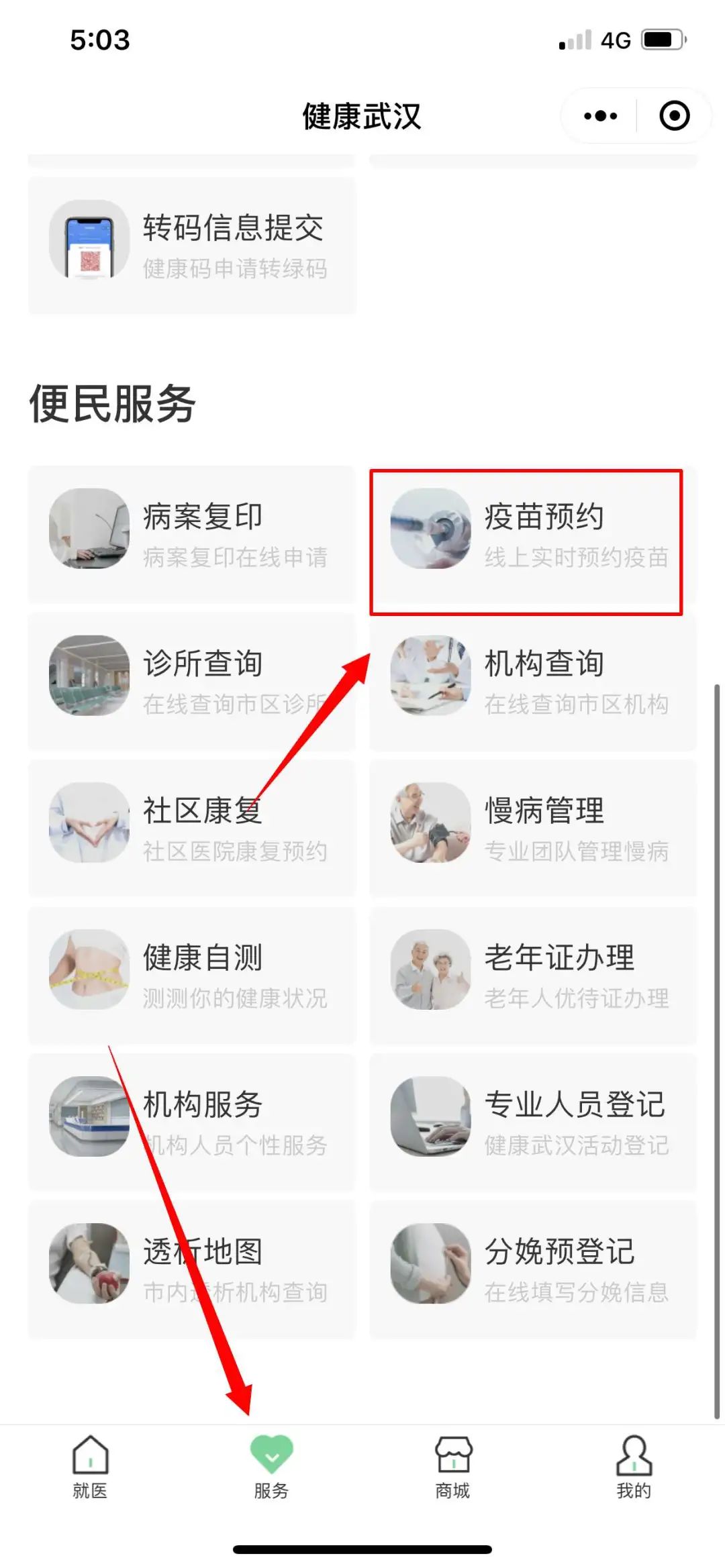Open the mini program more options menu
Image resolution: width=725 pixels, height=1568 pixels.
600,116
